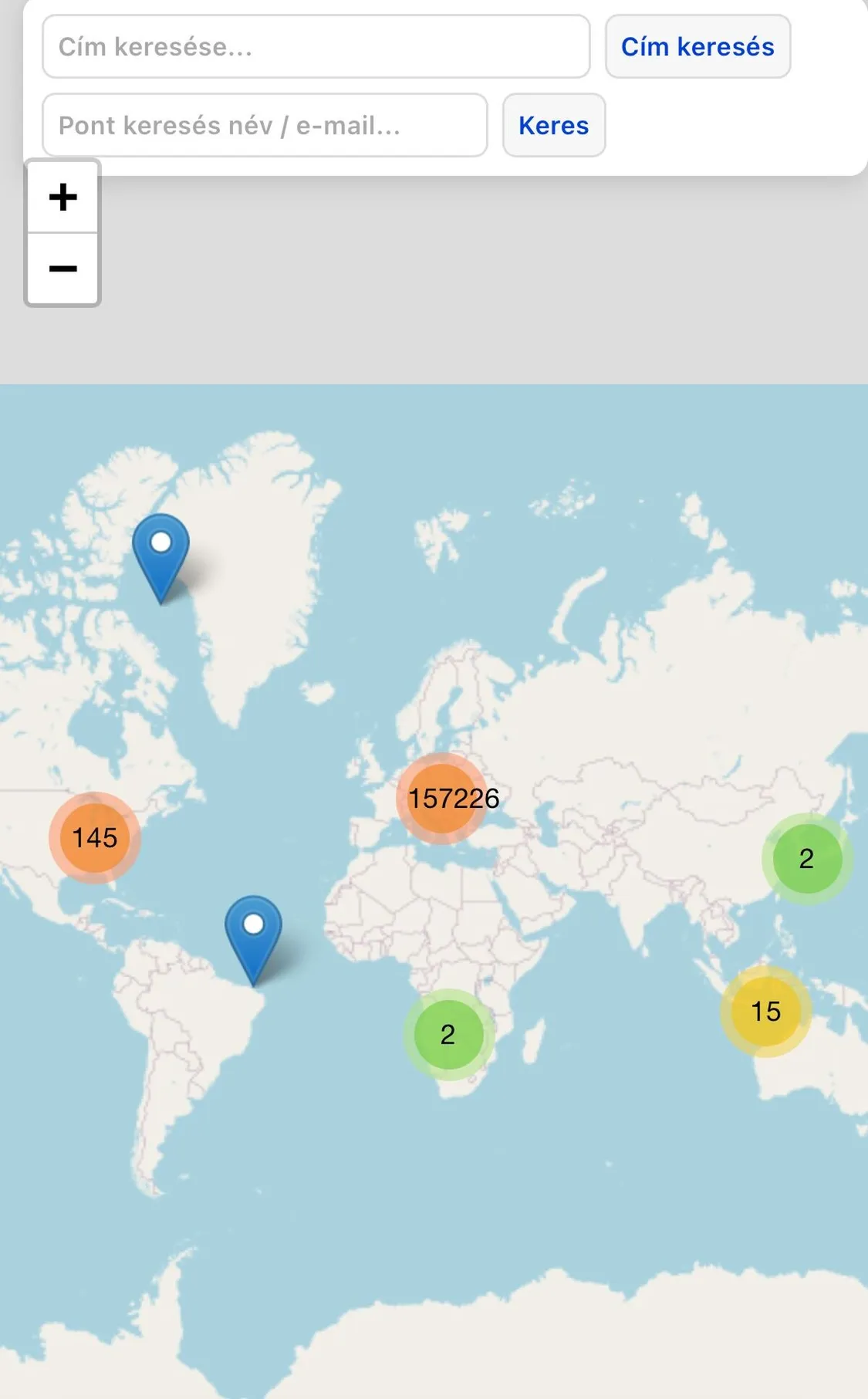Select the "Pont keresés név / e-mail" field
The width and height of the screenshot is (868, 1399).
coord(265,125)
